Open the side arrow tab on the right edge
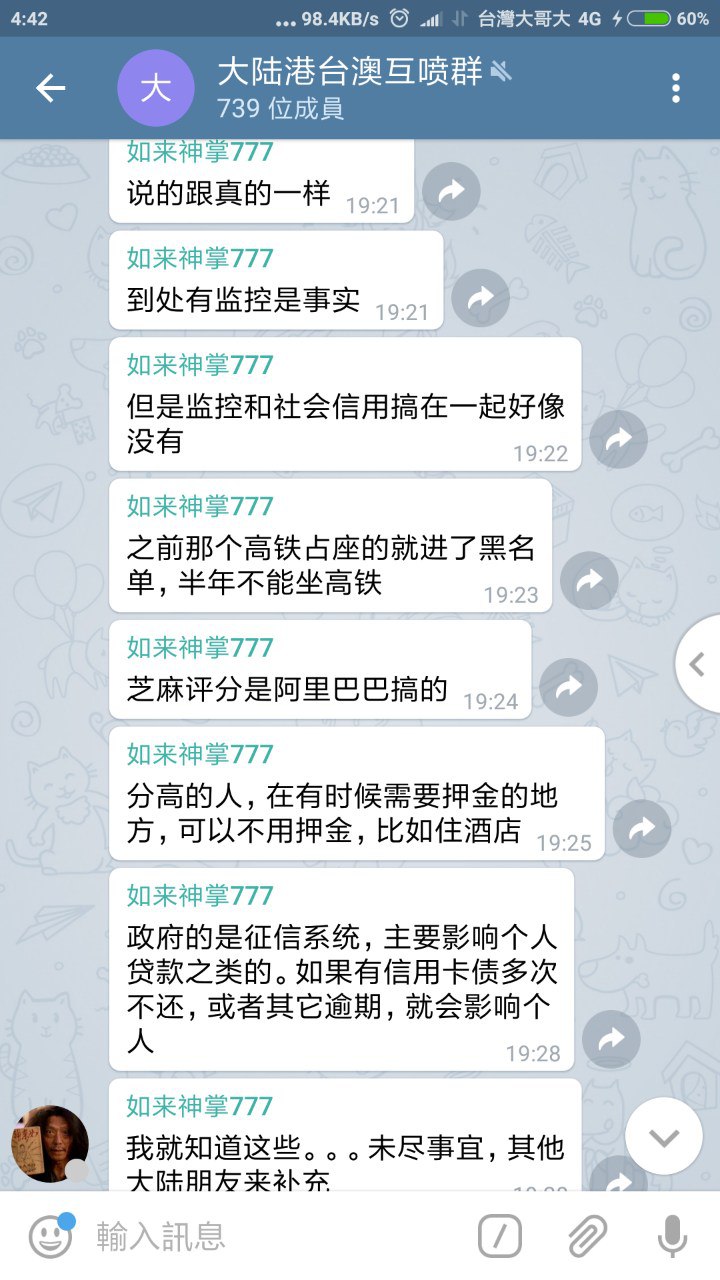Image resolution: width=720 pixels, height=1280 pixels. click(699, 663)
